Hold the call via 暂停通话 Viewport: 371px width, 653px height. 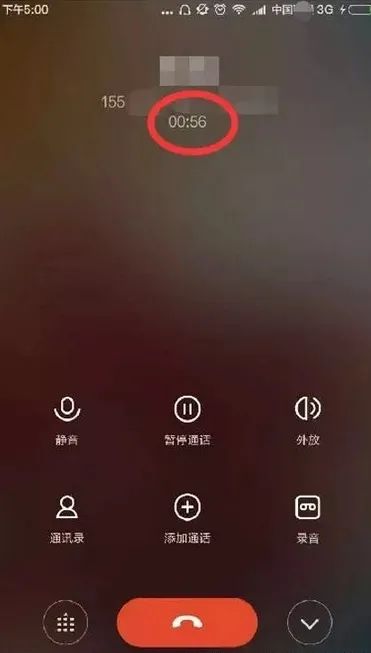tap(187, 419)
